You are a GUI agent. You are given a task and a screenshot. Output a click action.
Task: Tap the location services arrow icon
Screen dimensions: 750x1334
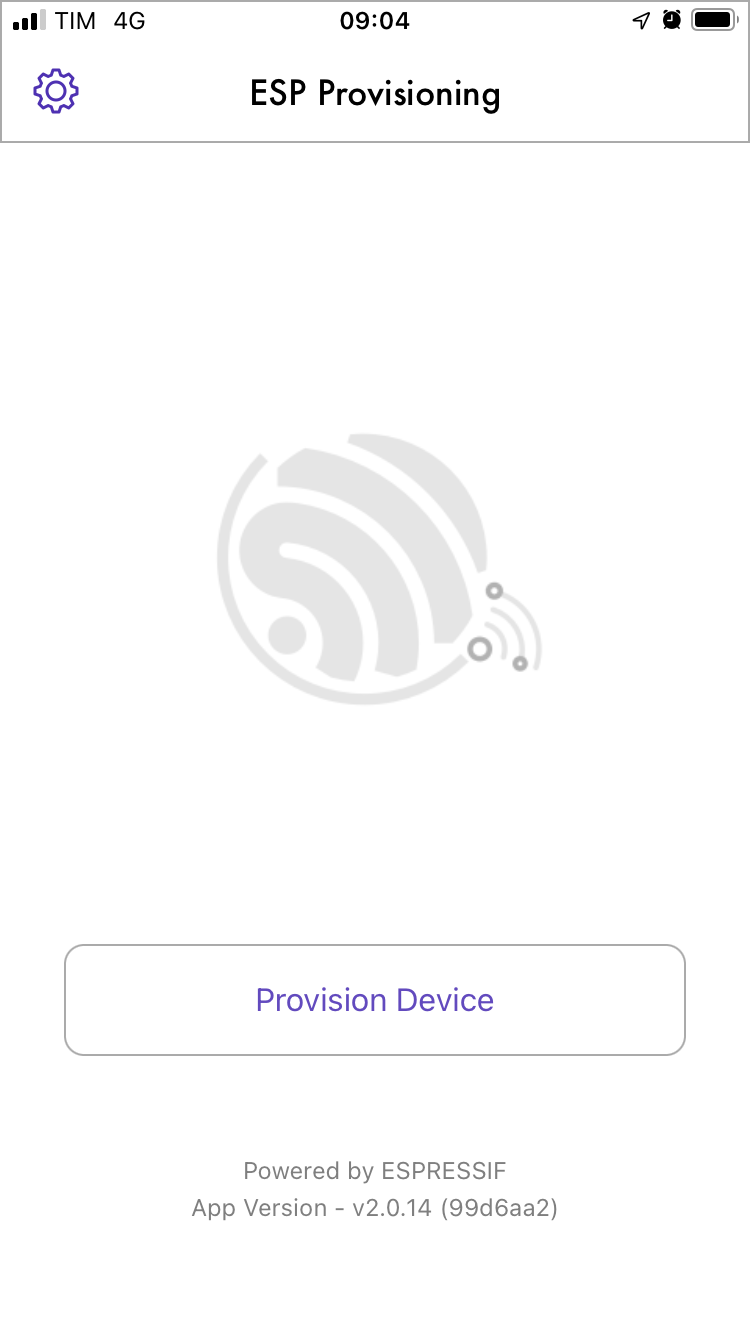[641, 20]
